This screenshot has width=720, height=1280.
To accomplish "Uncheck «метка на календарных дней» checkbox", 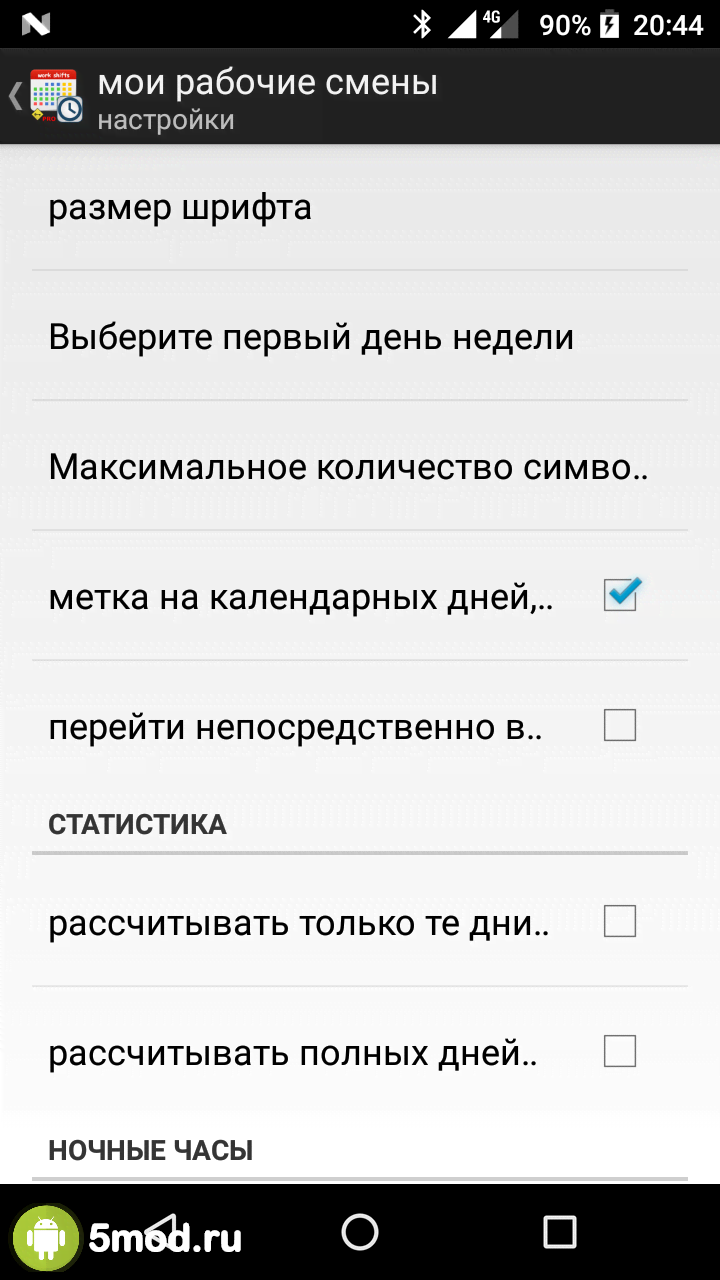I will coord(620,596).
